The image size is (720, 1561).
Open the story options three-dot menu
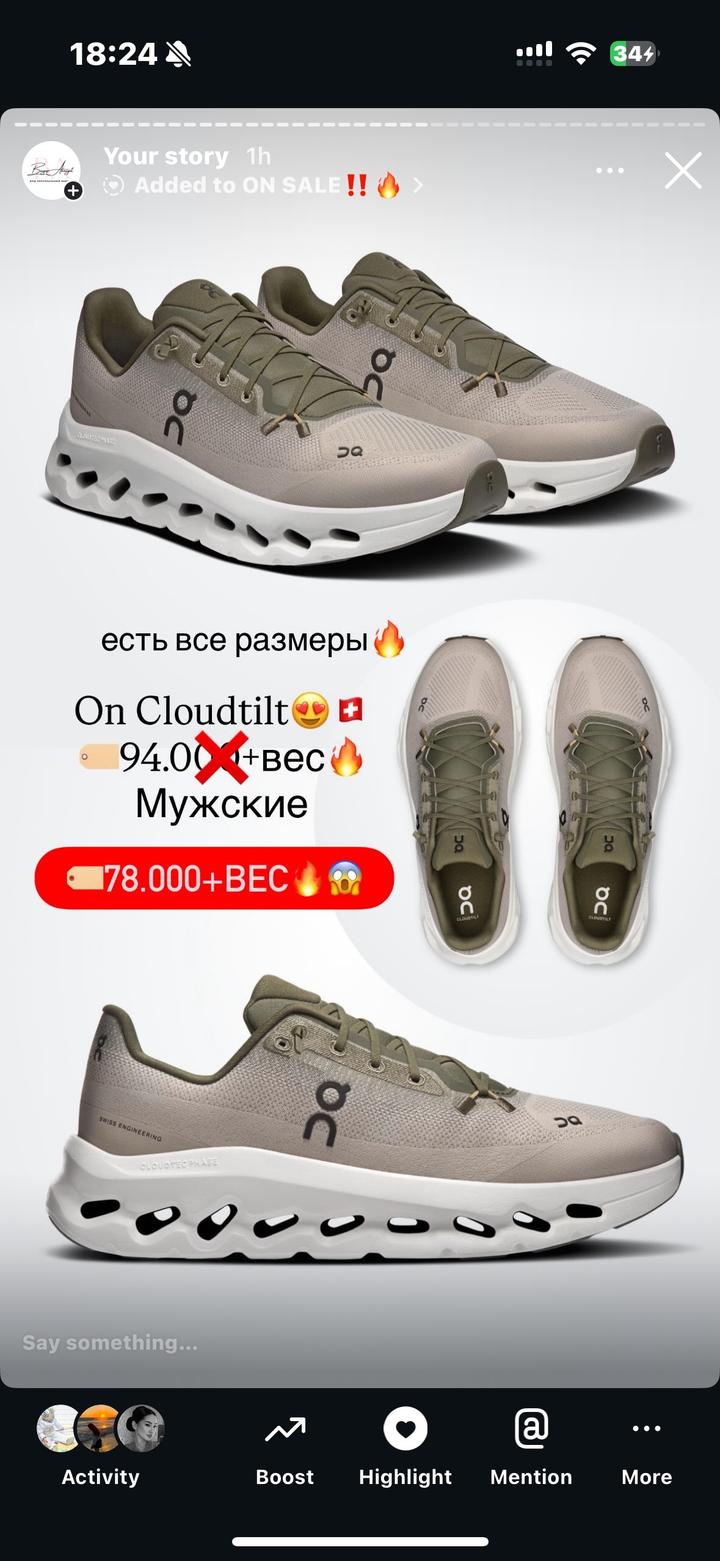610,171
